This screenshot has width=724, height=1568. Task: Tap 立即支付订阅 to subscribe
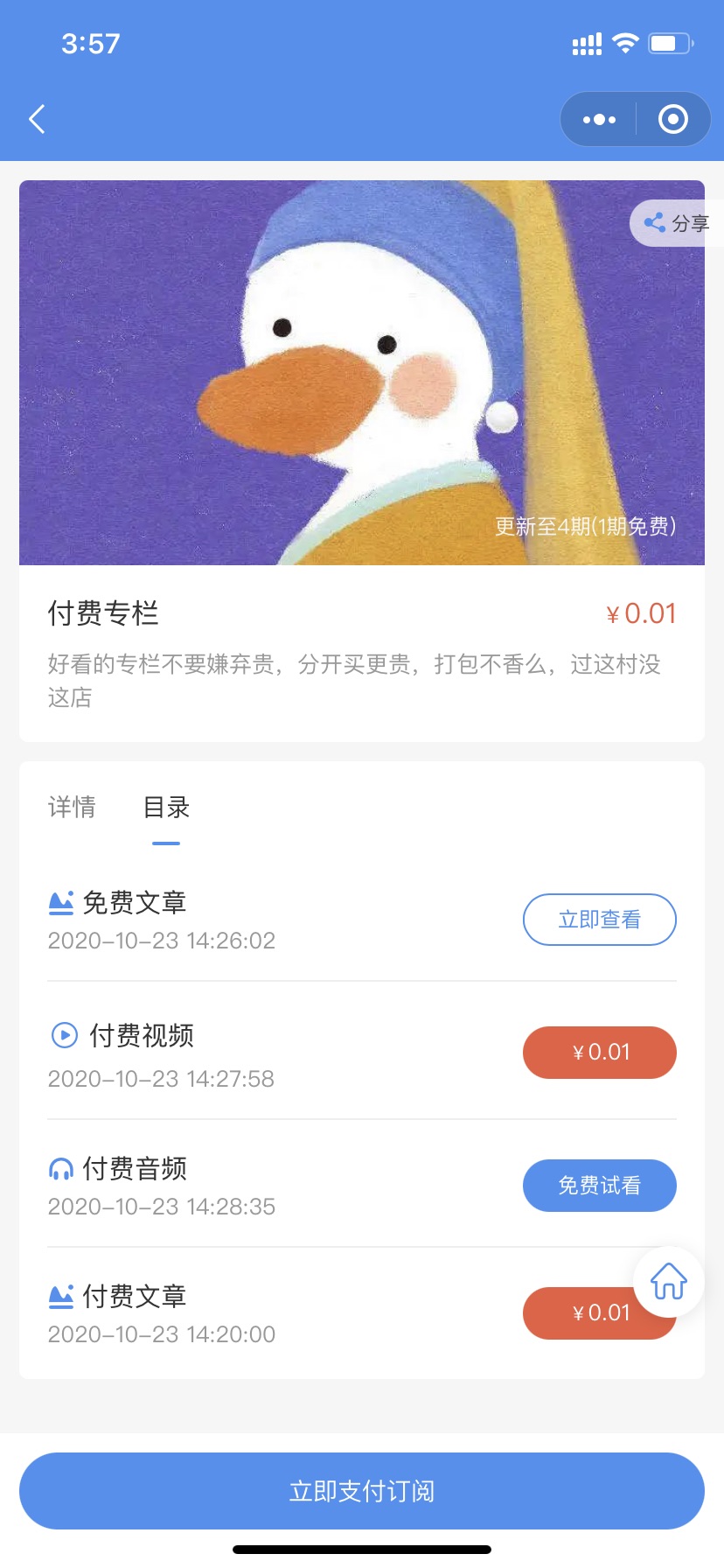pos(362,1491)
